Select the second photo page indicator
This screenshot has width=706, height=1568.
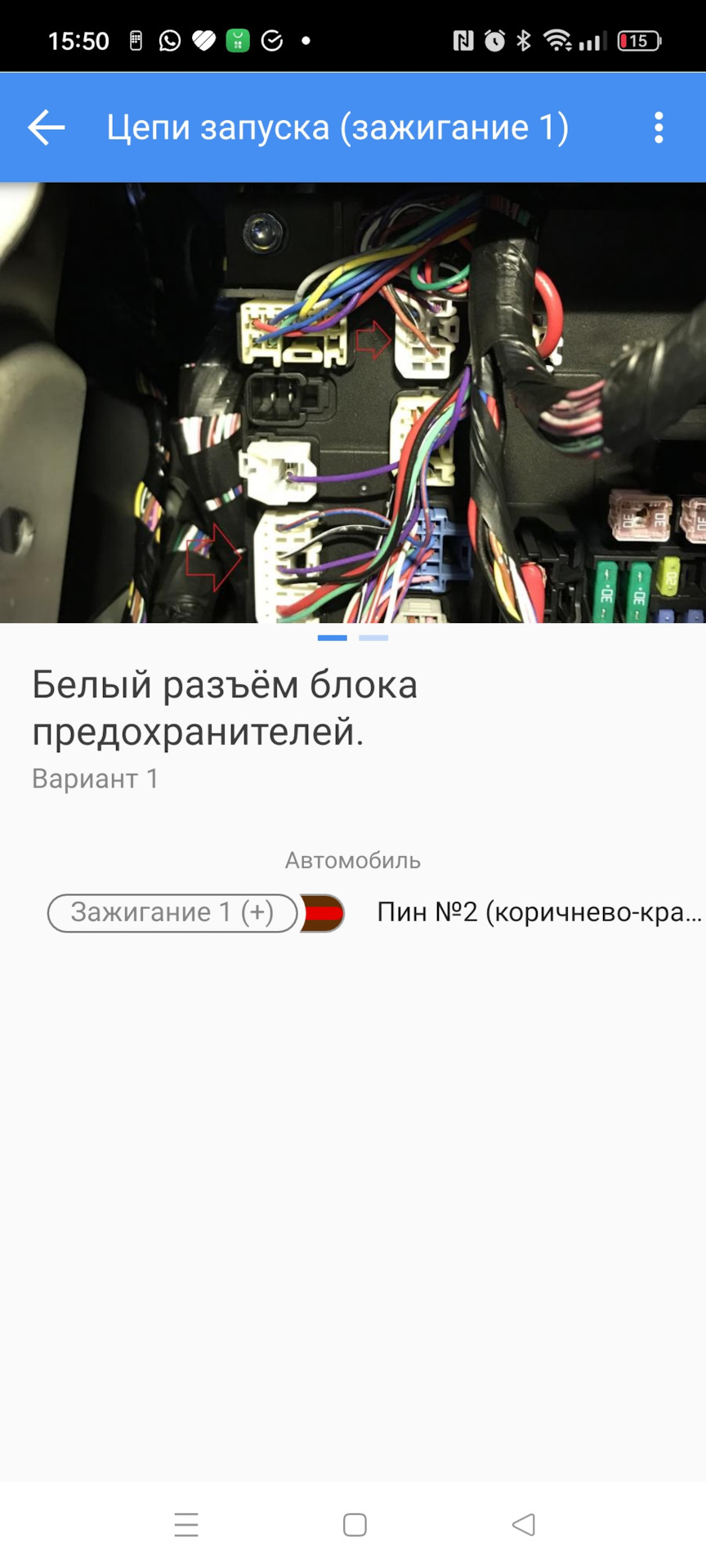click(373, 638)
